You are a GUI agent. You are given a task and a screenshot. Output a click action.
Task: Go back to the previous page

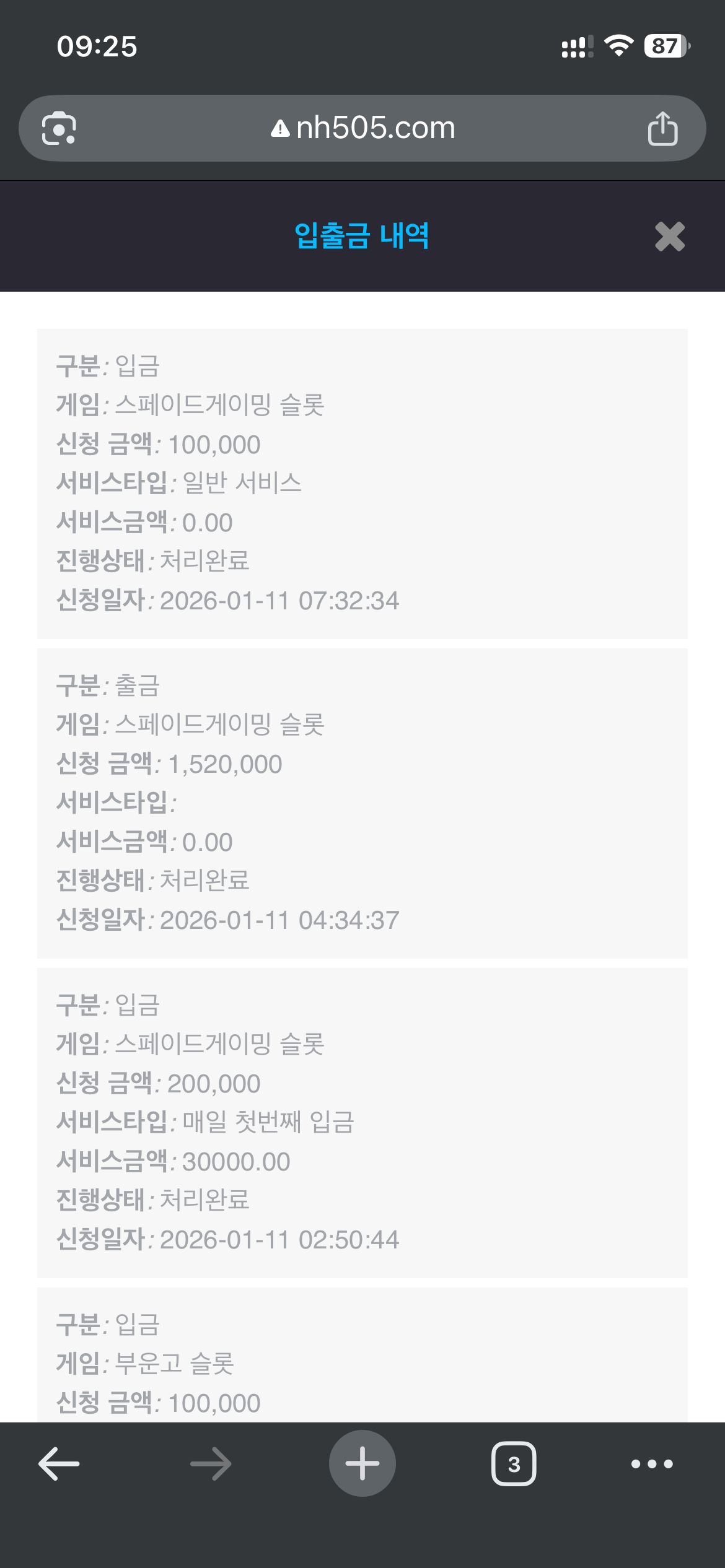[x=59, y=1464]
